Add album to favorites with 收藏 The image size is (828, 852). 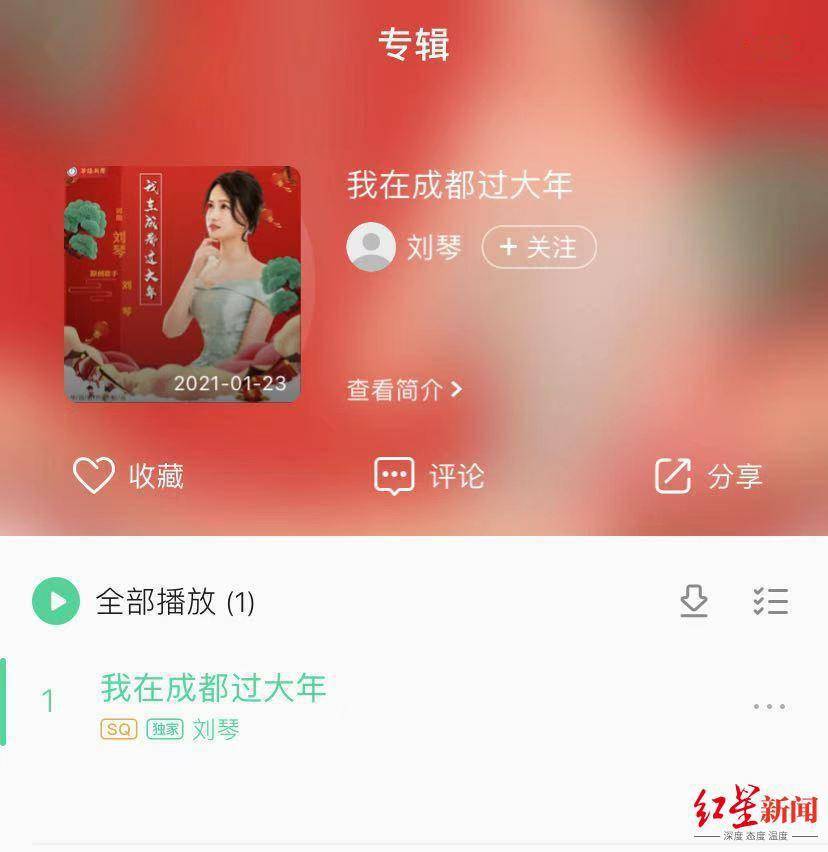[x=128, y=476]
